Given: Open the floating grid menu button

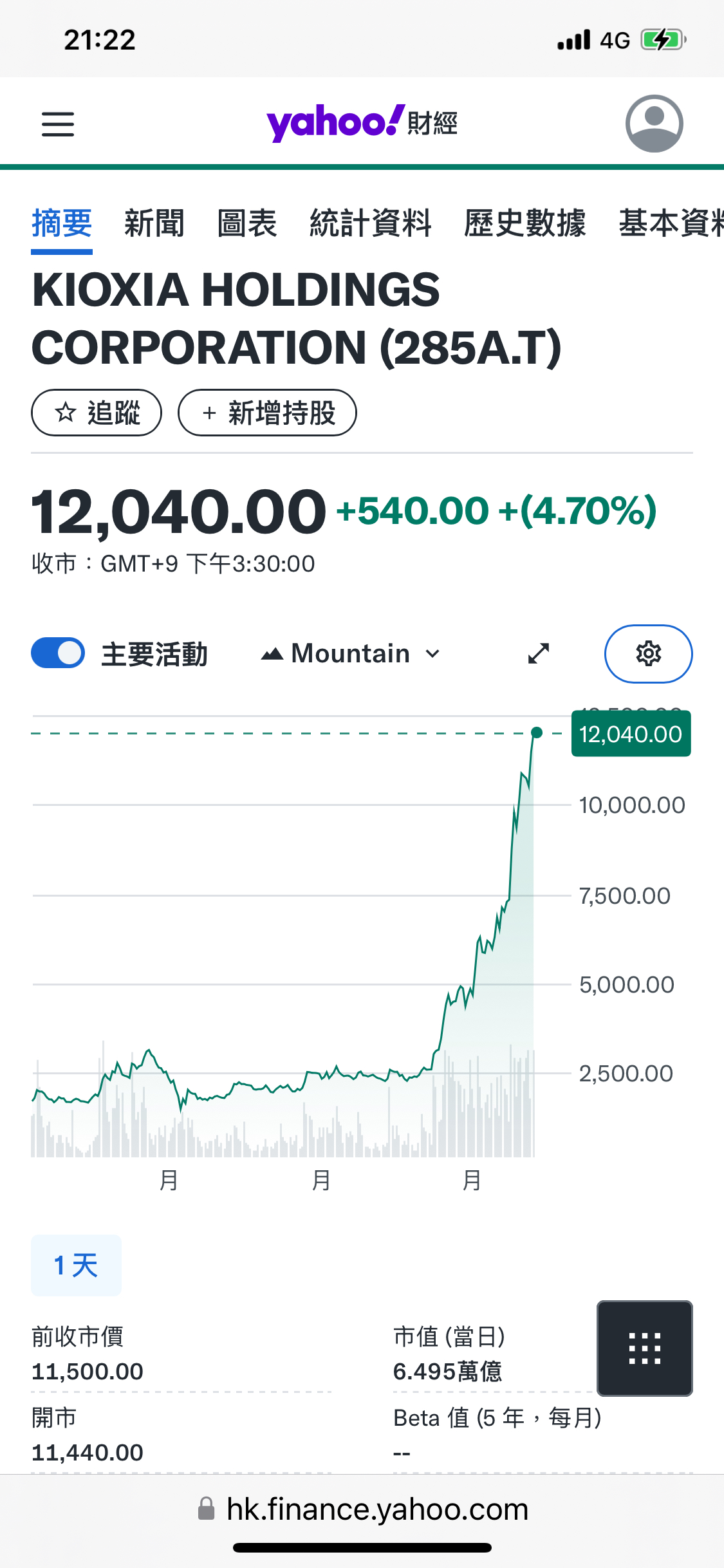Looking at the screenshot, I should (x=644, y=1348).
